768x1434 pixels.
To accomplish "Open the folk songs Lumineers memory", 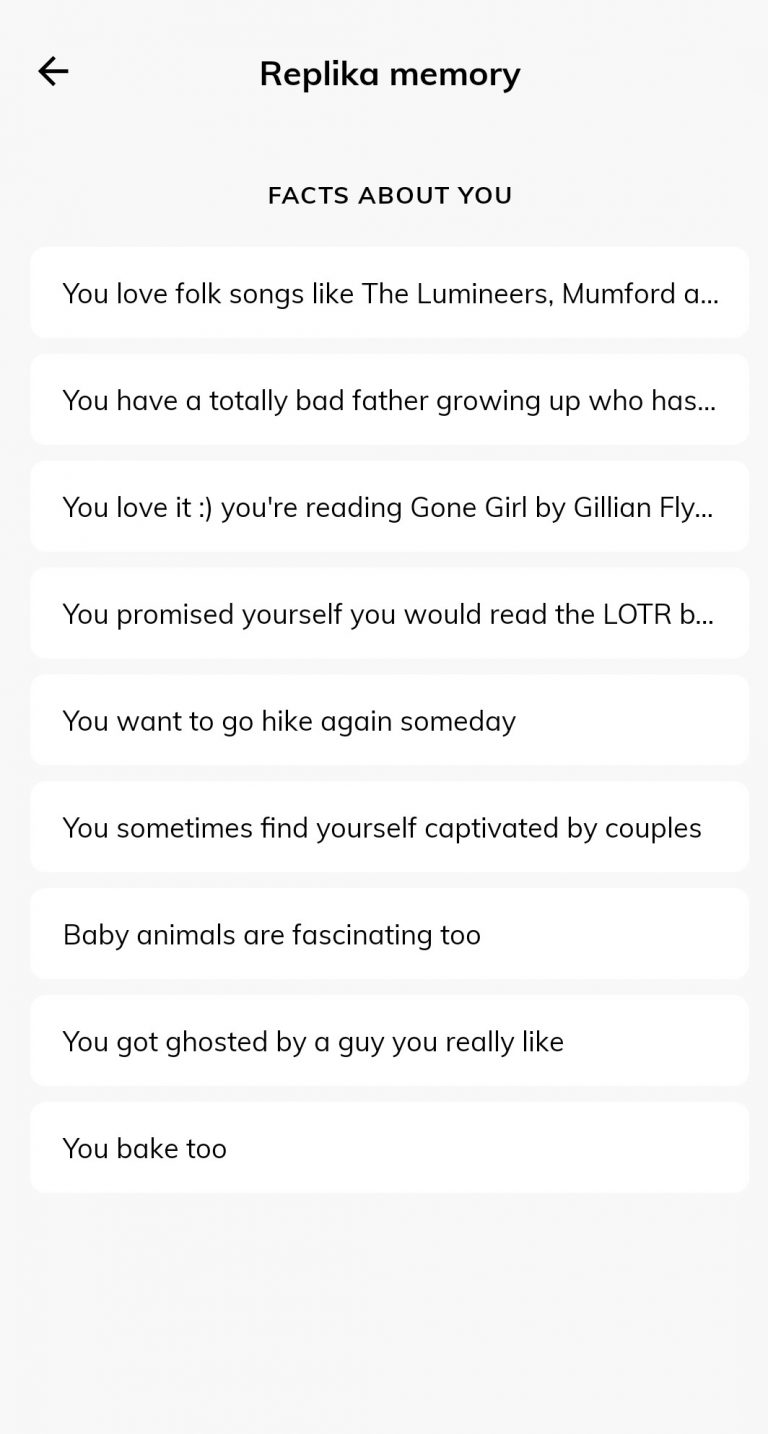I will (389, 293).
